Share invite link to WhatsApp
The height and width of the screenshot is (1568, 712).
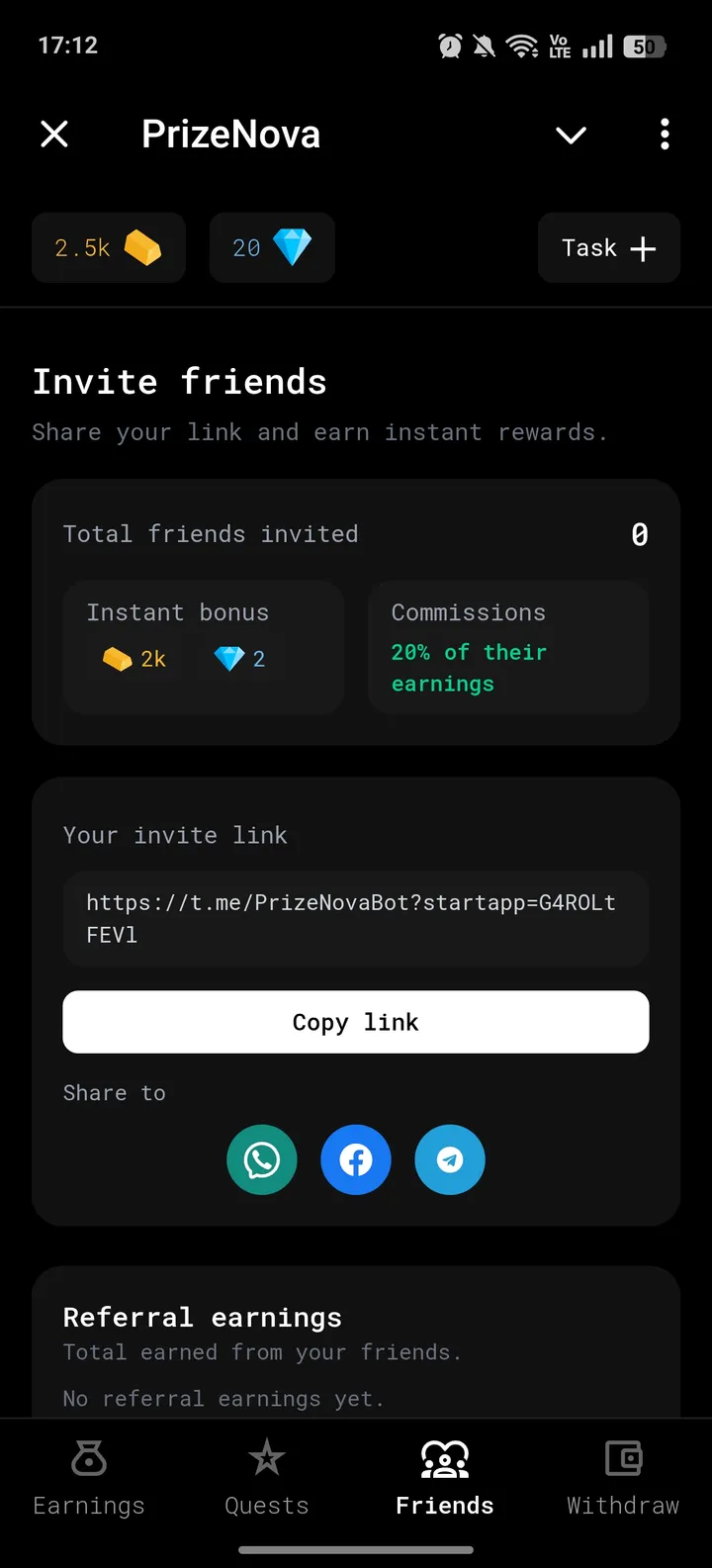pos(262,1159)
